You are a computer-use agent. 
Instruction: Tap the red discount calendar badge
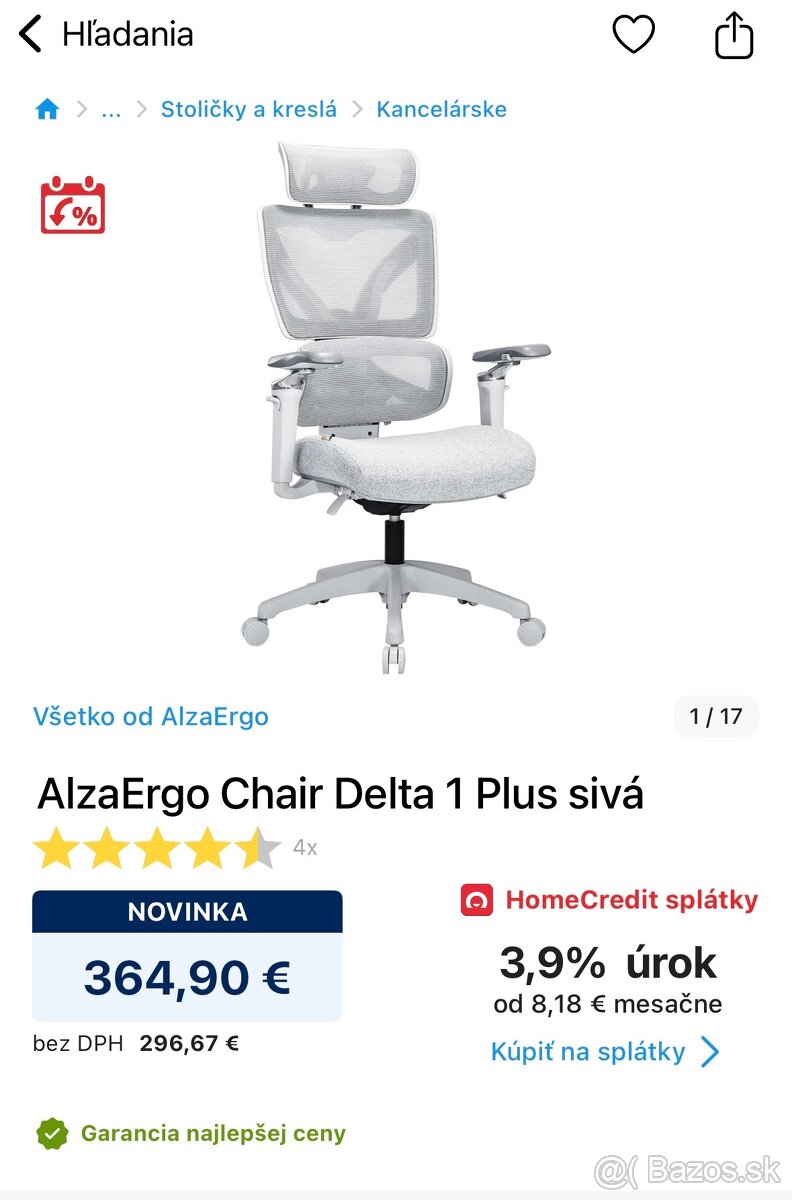click(x=73, y=205)
